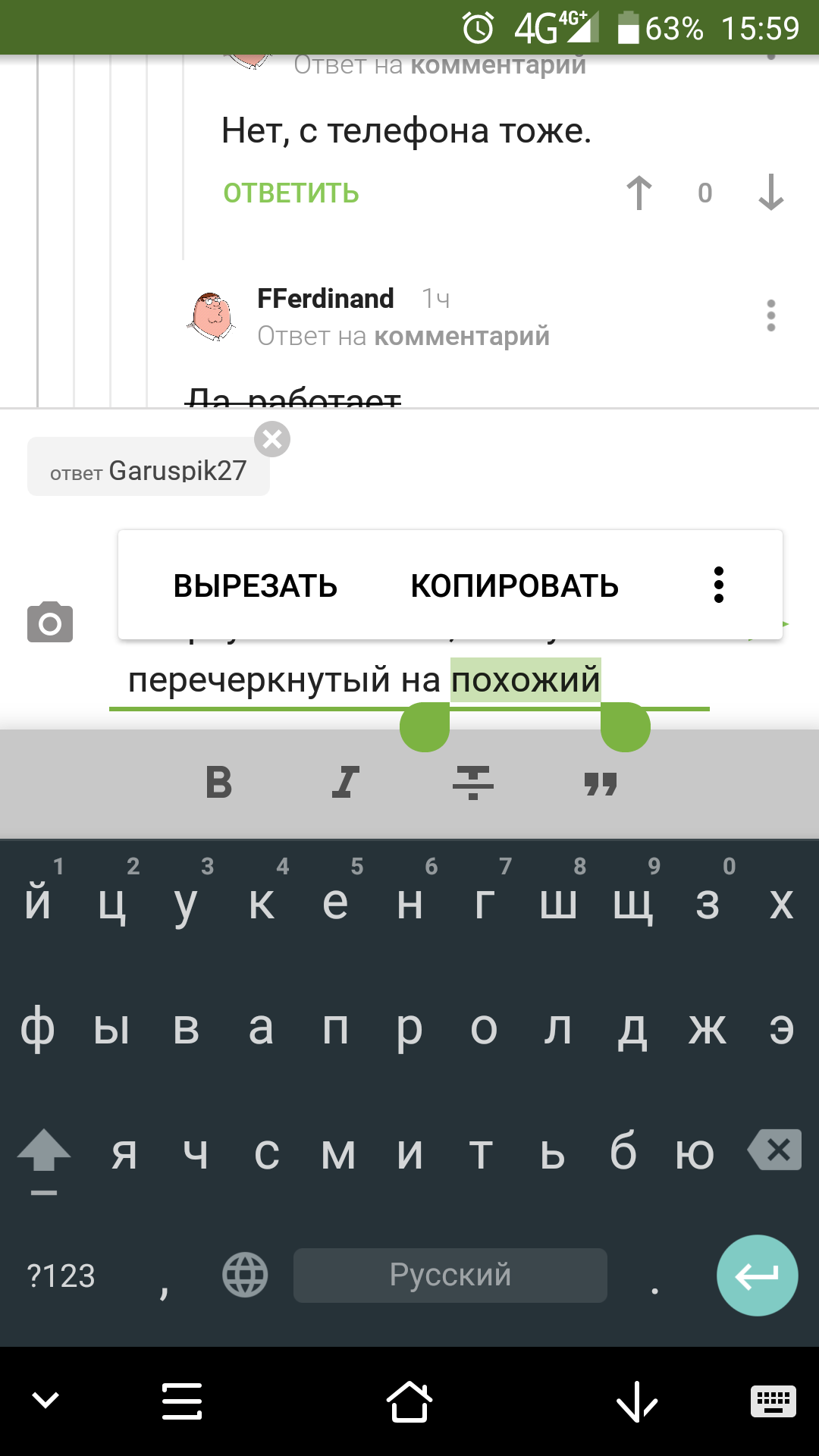This screenshot has width=819, height=1456.
Task: Tap the comment text input field
Action: (x=303, y=680)
